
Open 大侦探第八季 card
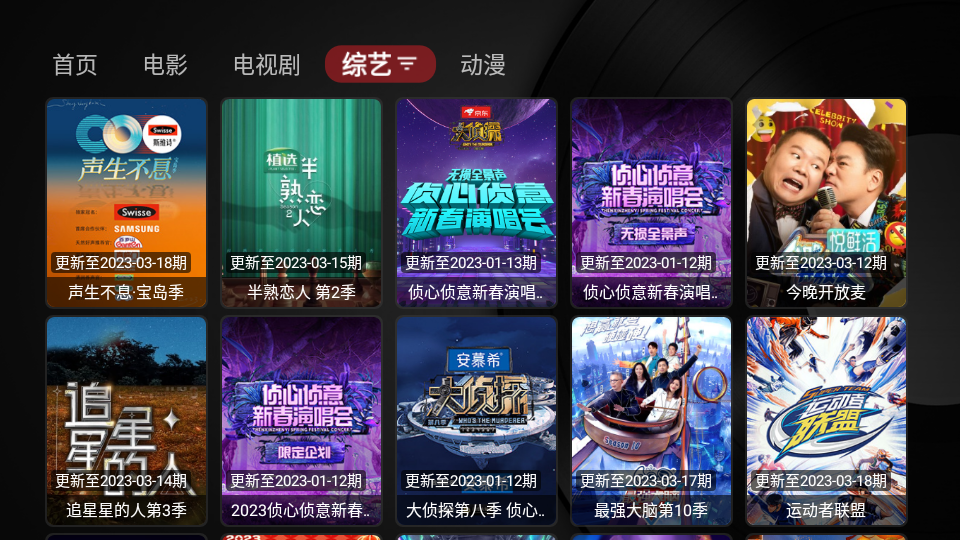(476, 421)
